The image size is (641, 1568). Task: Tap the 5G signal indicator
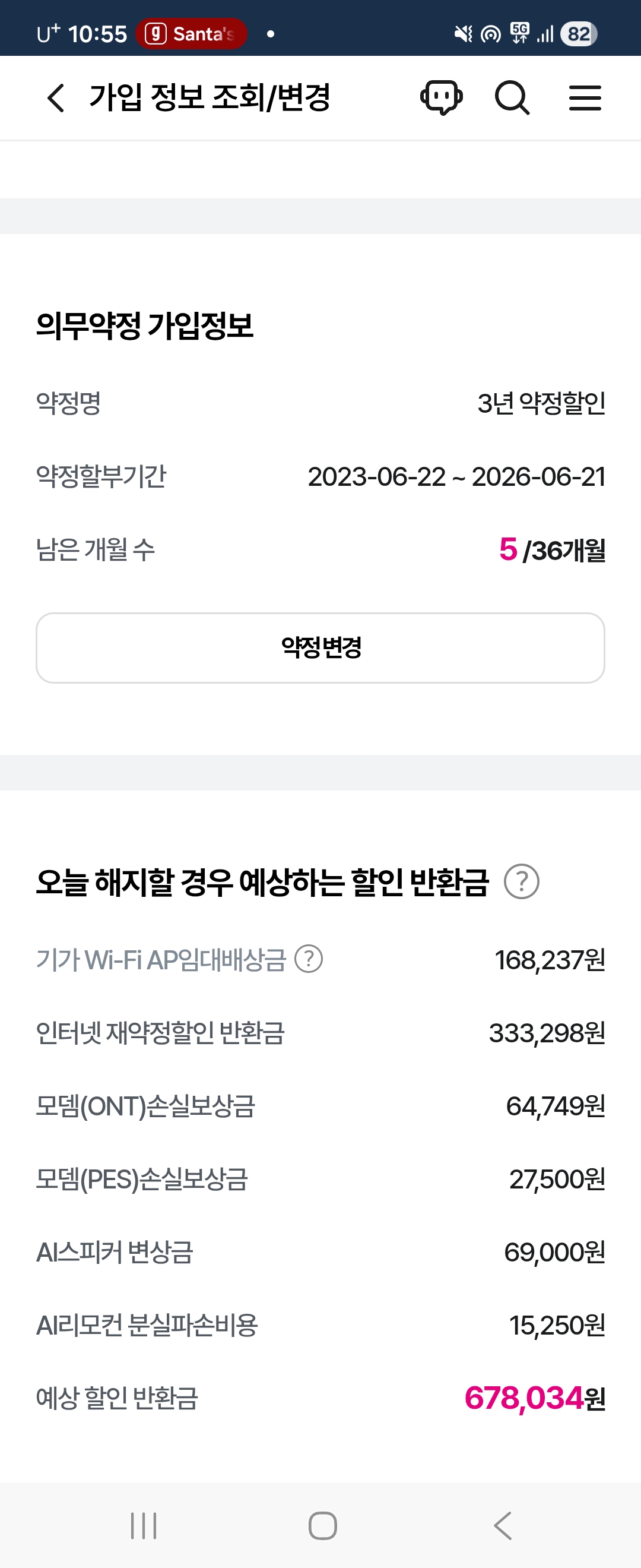tap(520, 33)
